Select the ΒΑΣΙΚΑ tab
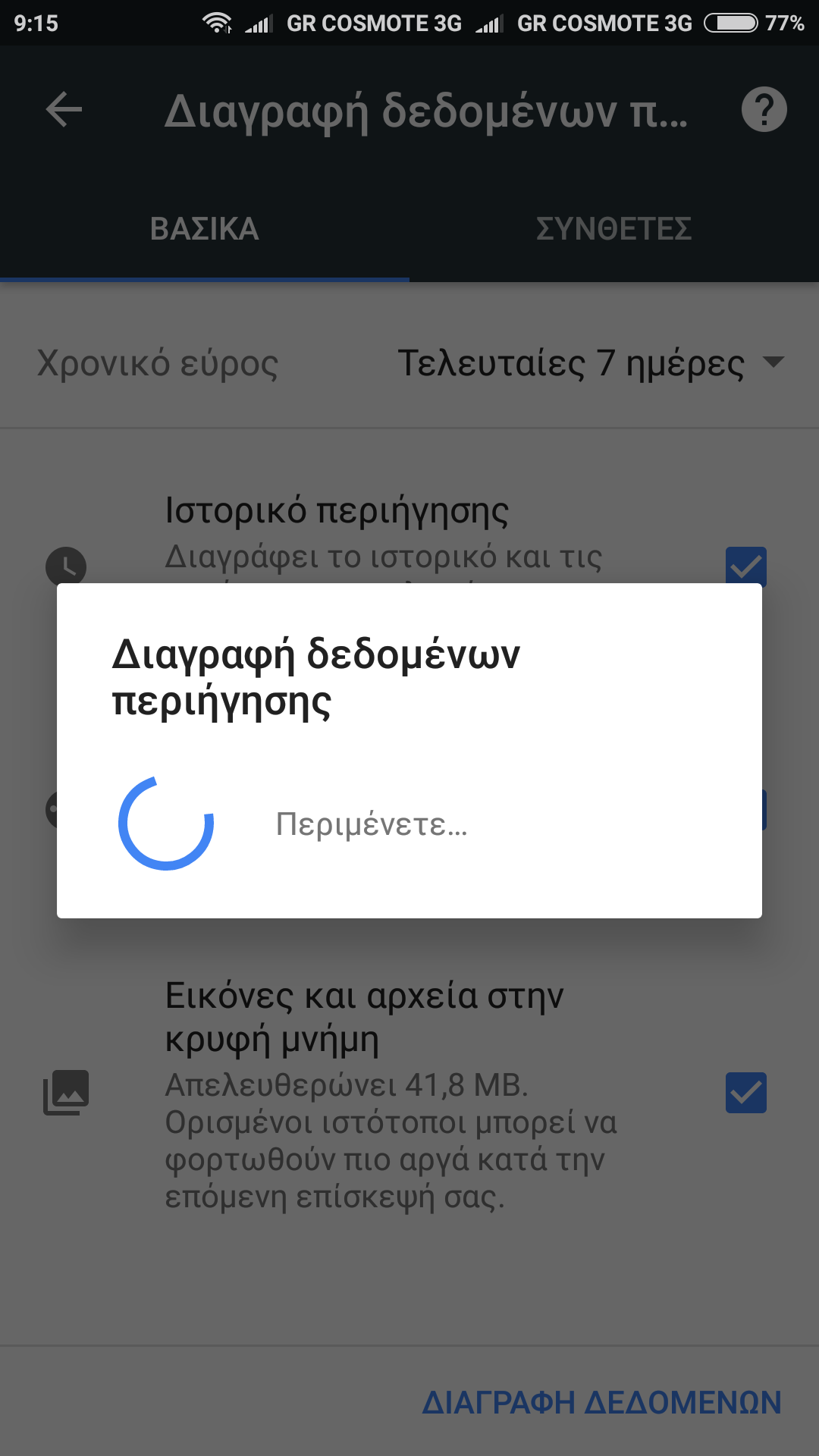The height and width of the screenshot is (1456, 819). coord(205,229)
